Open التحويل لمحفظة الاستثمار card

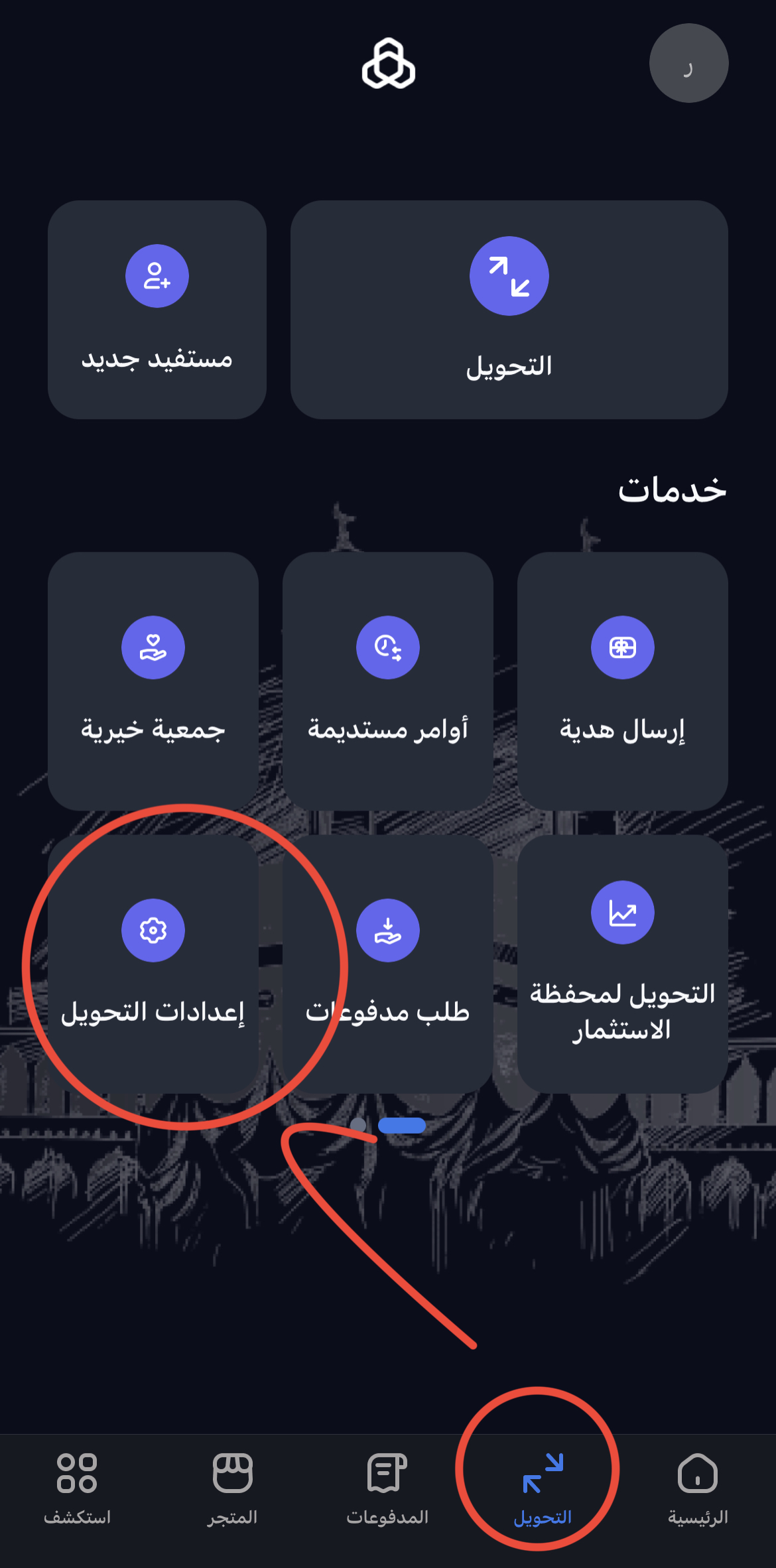622,963
